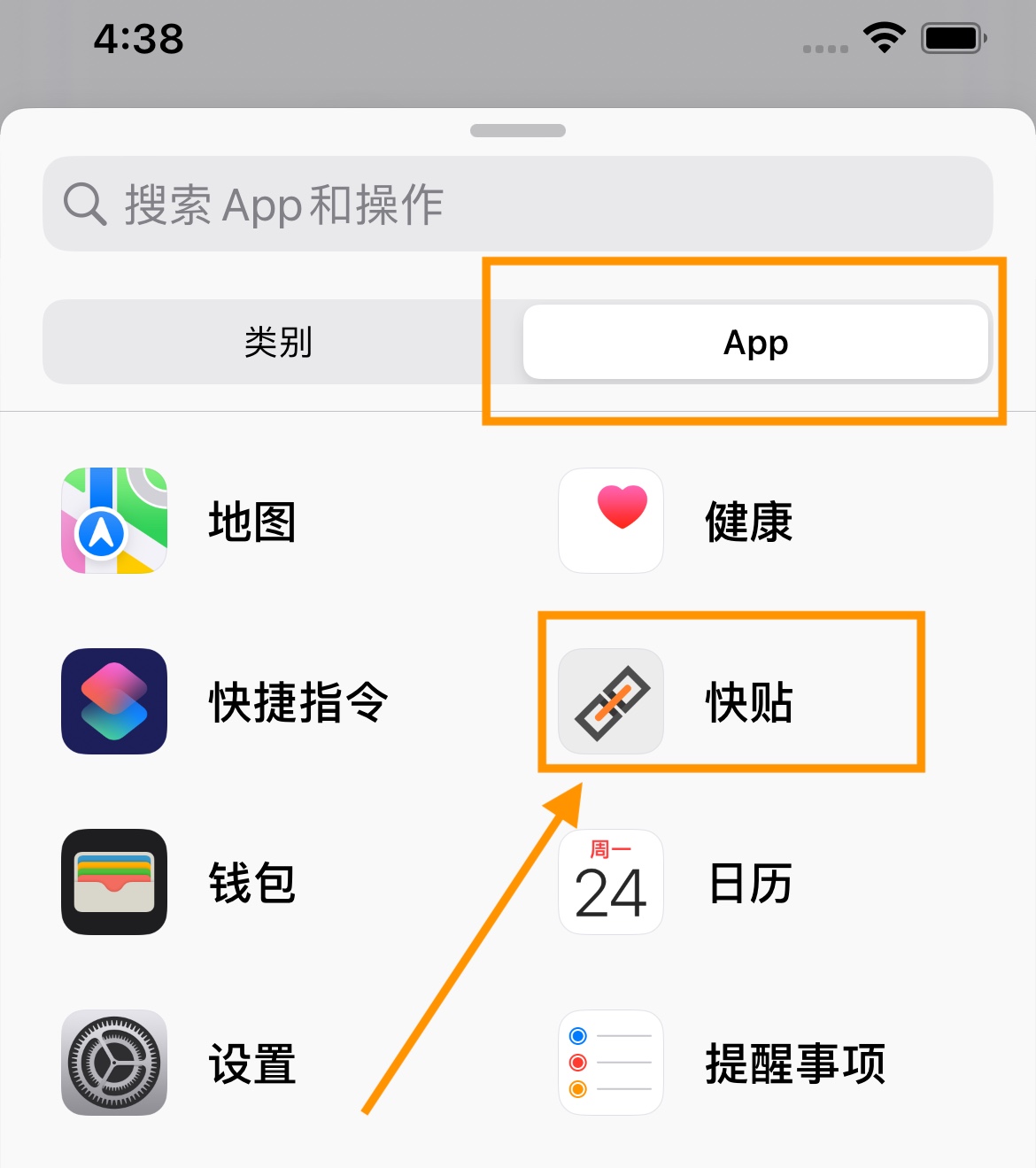Choose 快捷指令 from the app list
This screenshot has height=1168, width=1036.
(x=226, y=701)
